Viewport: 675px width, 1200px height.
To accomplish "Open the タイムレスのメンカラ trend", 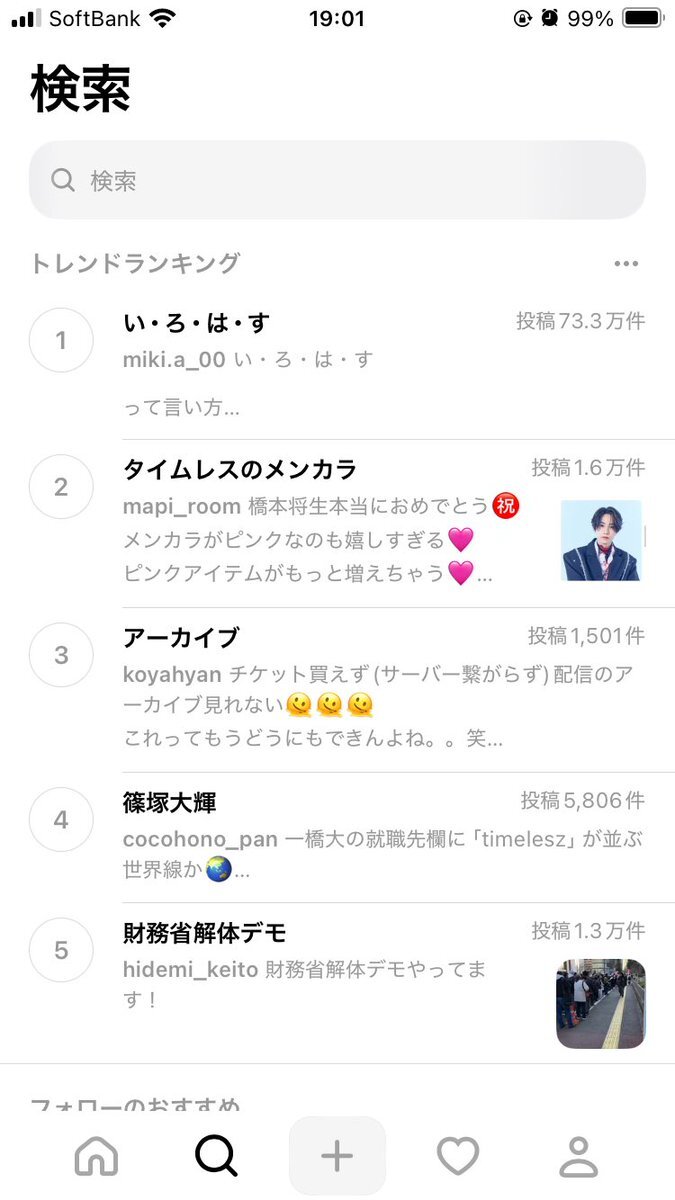I will 240,469.
